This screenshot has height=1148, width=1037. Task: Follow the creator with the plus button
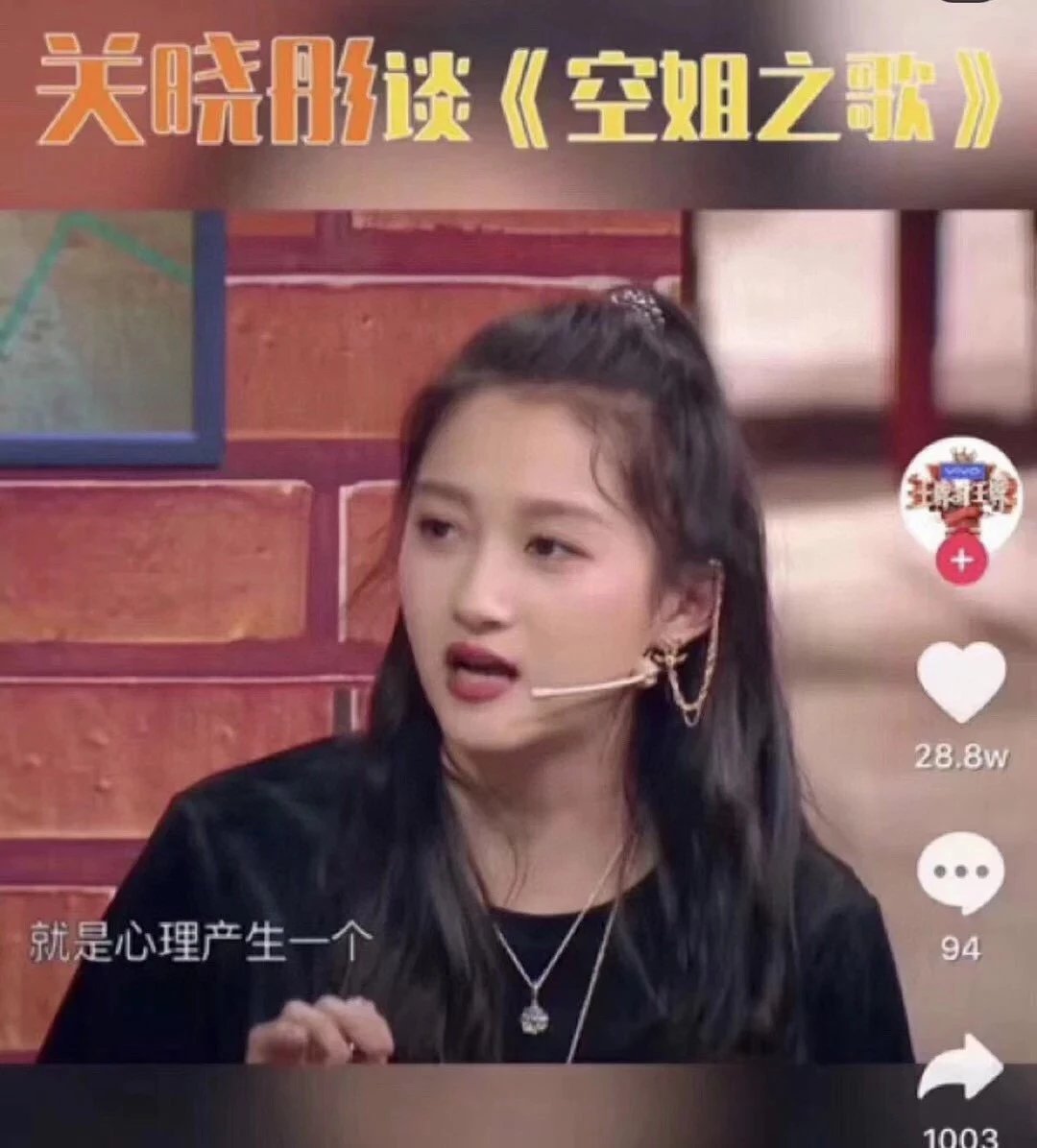click(961, 560)
